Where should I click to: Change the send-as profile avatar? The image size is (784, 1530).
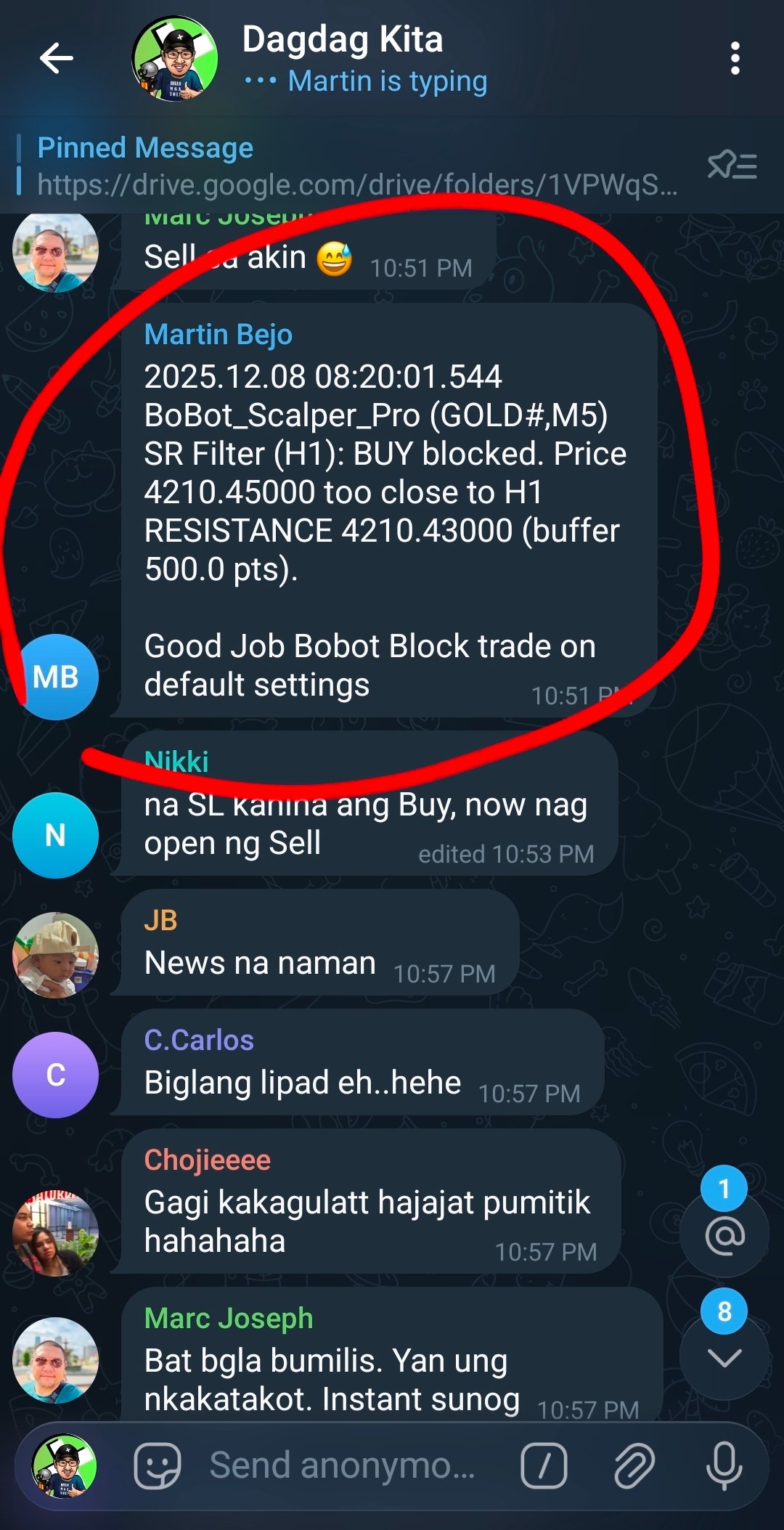tap(65, 1465)
